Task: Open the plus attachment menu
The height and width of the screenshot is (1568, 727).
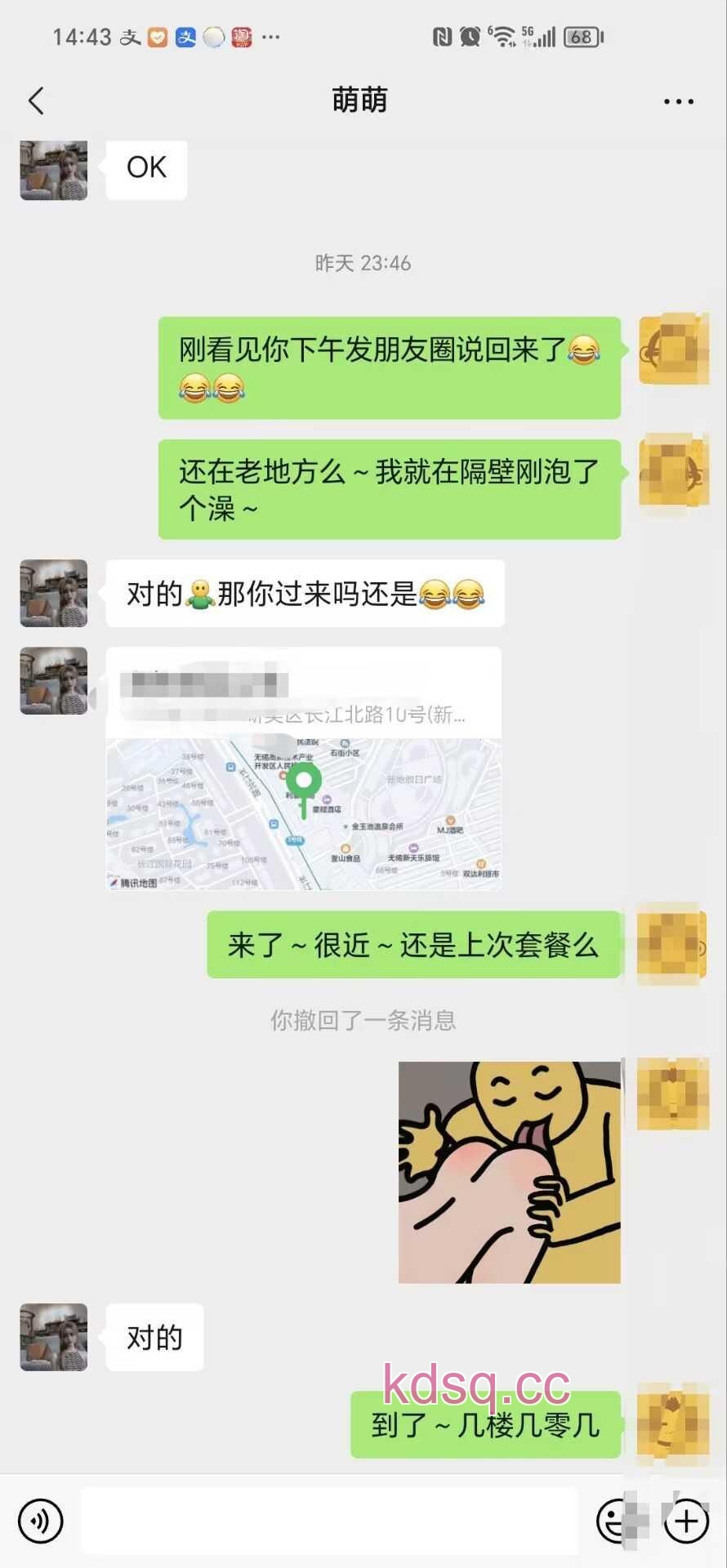Action: (x=686, y=1521)
